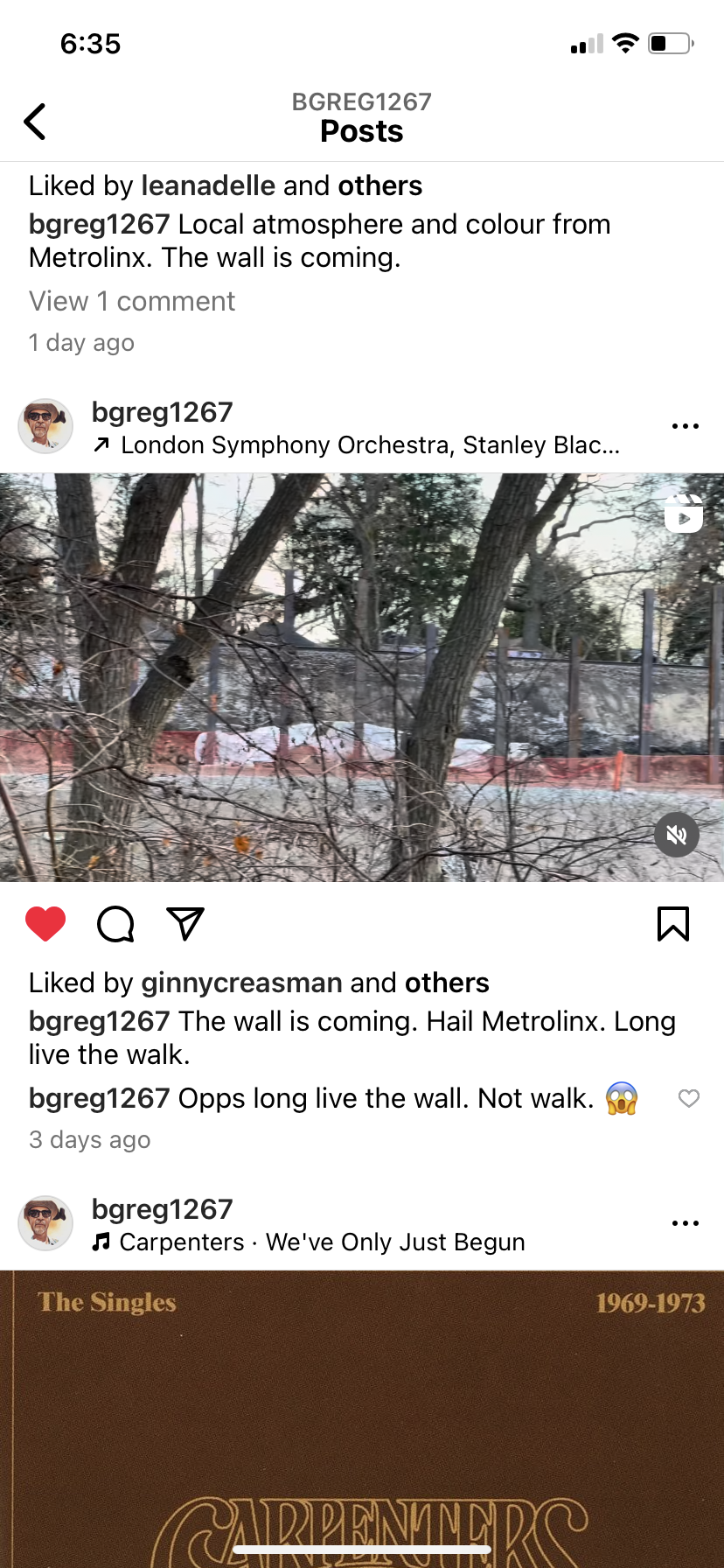Unlike the wall video post
The height and width of the screenshot is (1568, 724).
45,924
